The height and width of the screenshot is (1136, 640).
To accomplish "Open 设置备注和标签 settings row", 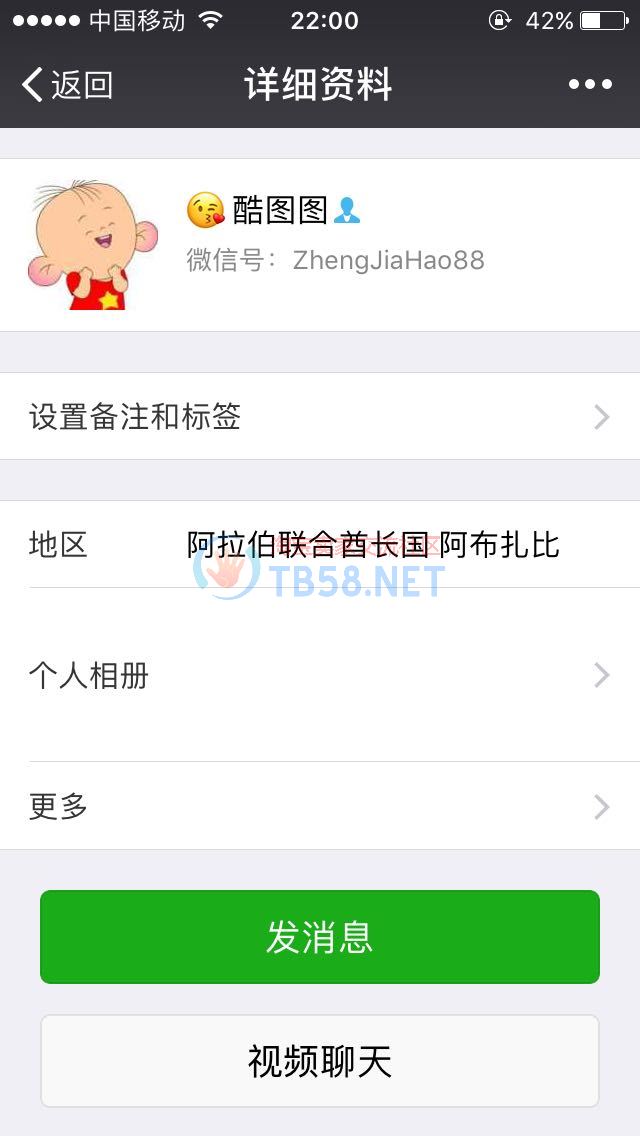I will 320,416.
